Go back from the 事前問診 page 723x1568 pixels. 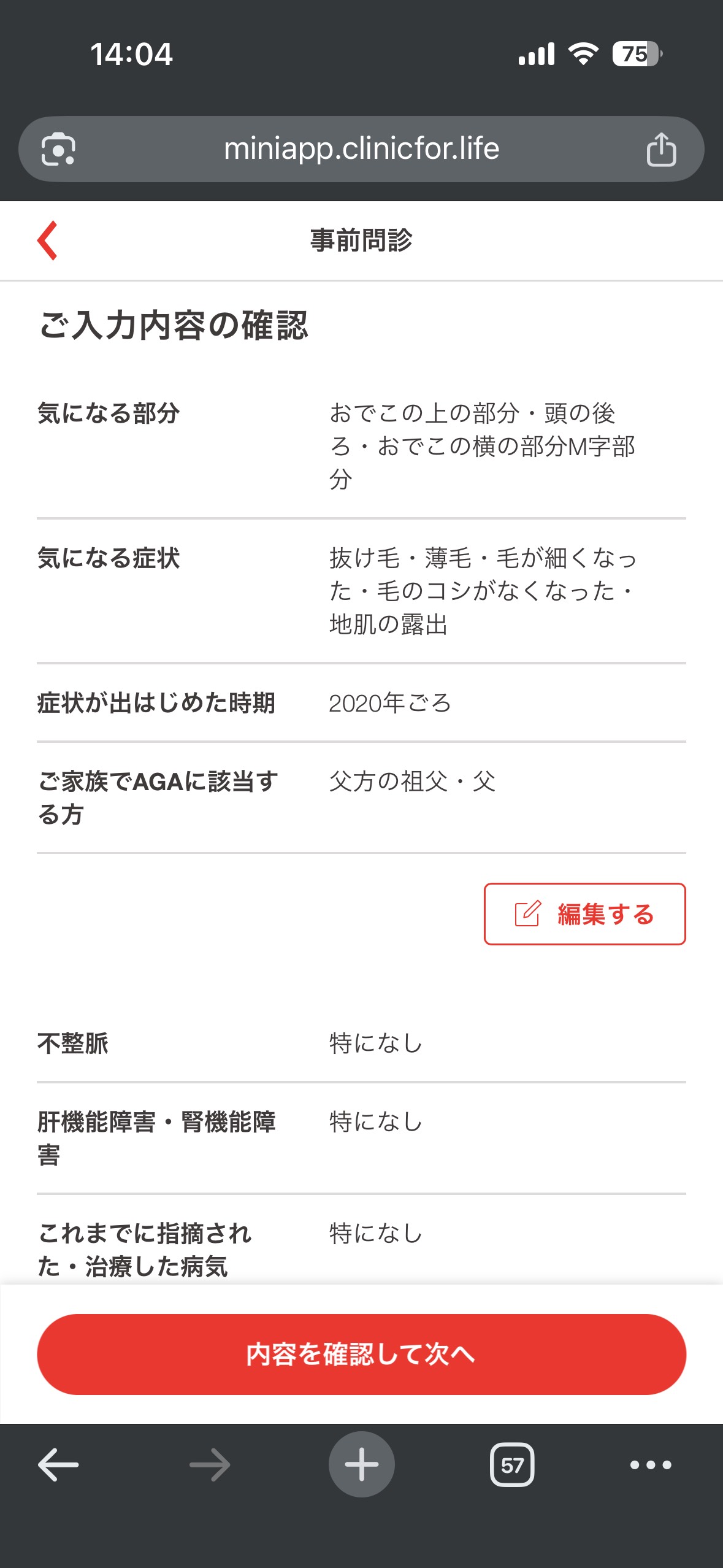47,240
